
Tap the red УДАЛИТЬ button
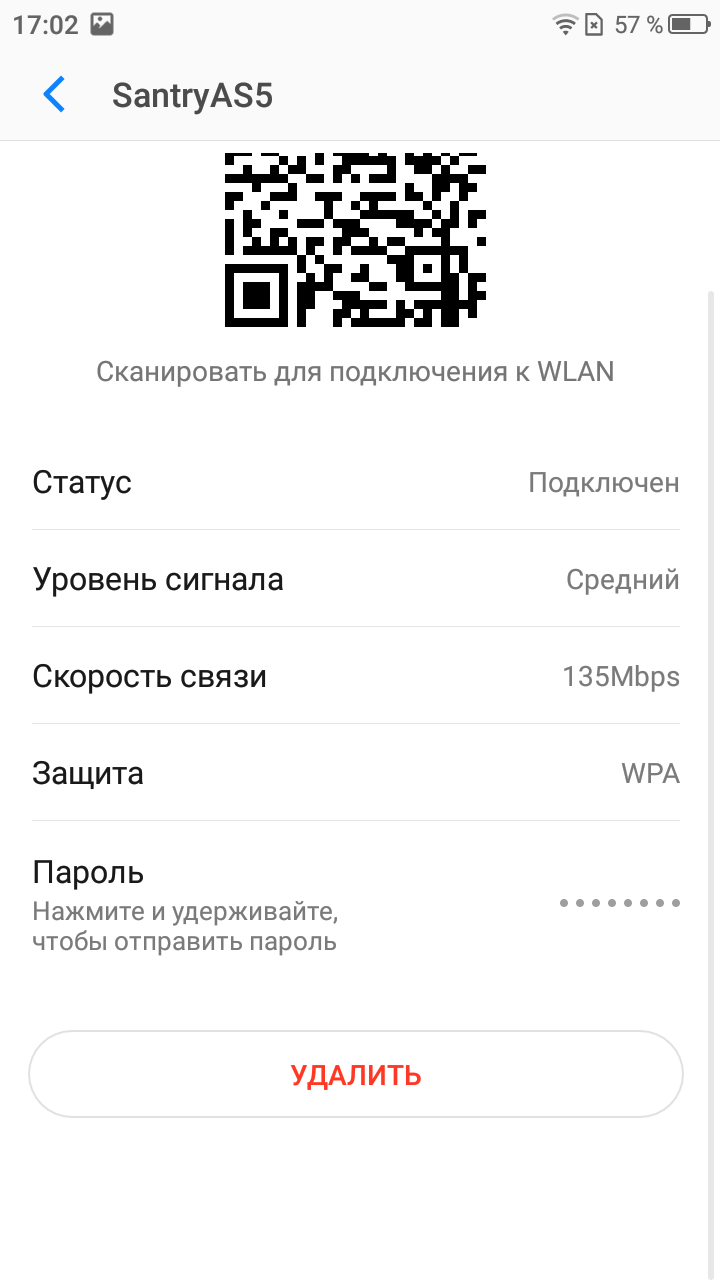point(356,1075)
